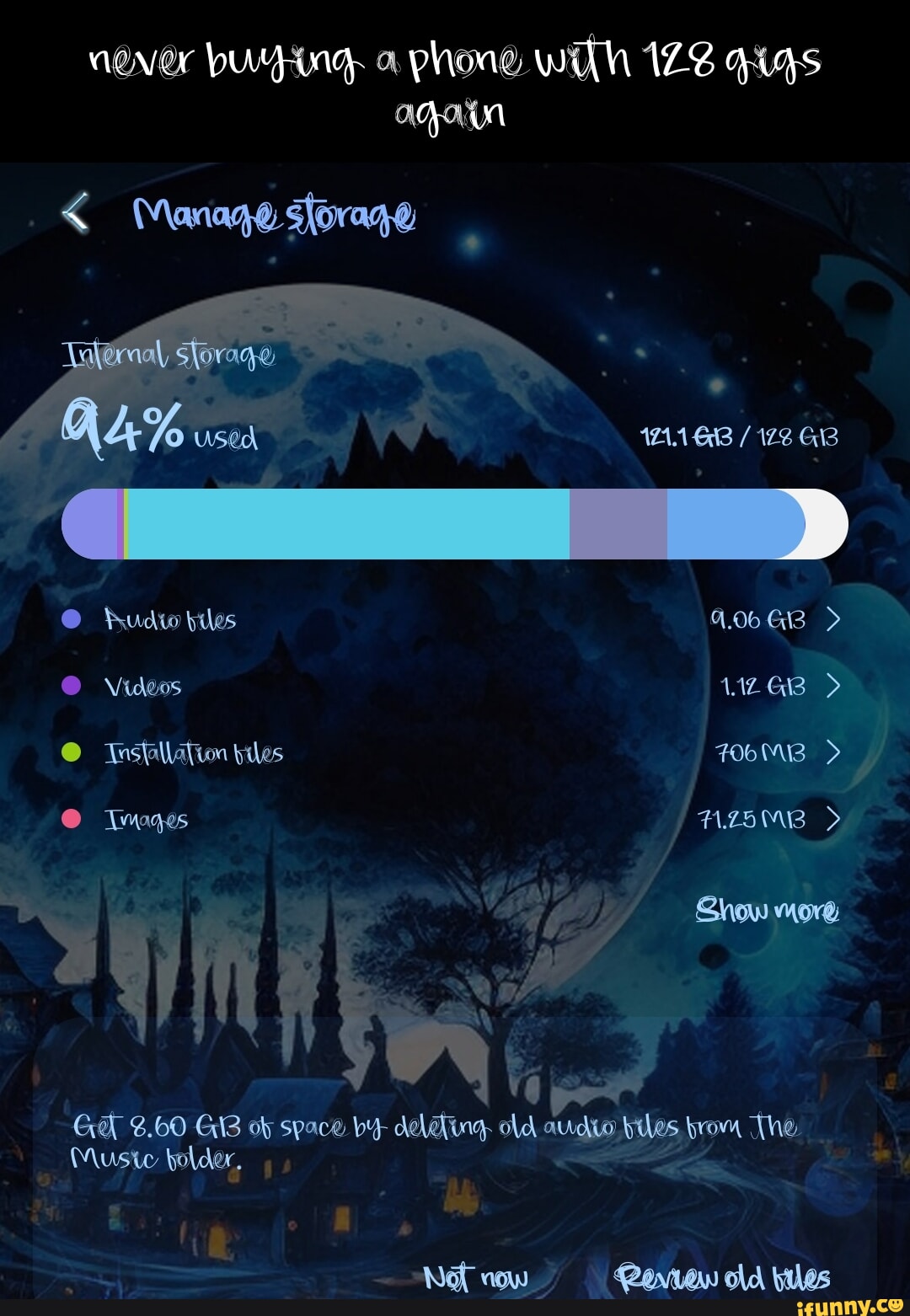This screenshot has height=1316, width=910.
Task: Open Audio files storage details
Action: click(x=455, y=620)
